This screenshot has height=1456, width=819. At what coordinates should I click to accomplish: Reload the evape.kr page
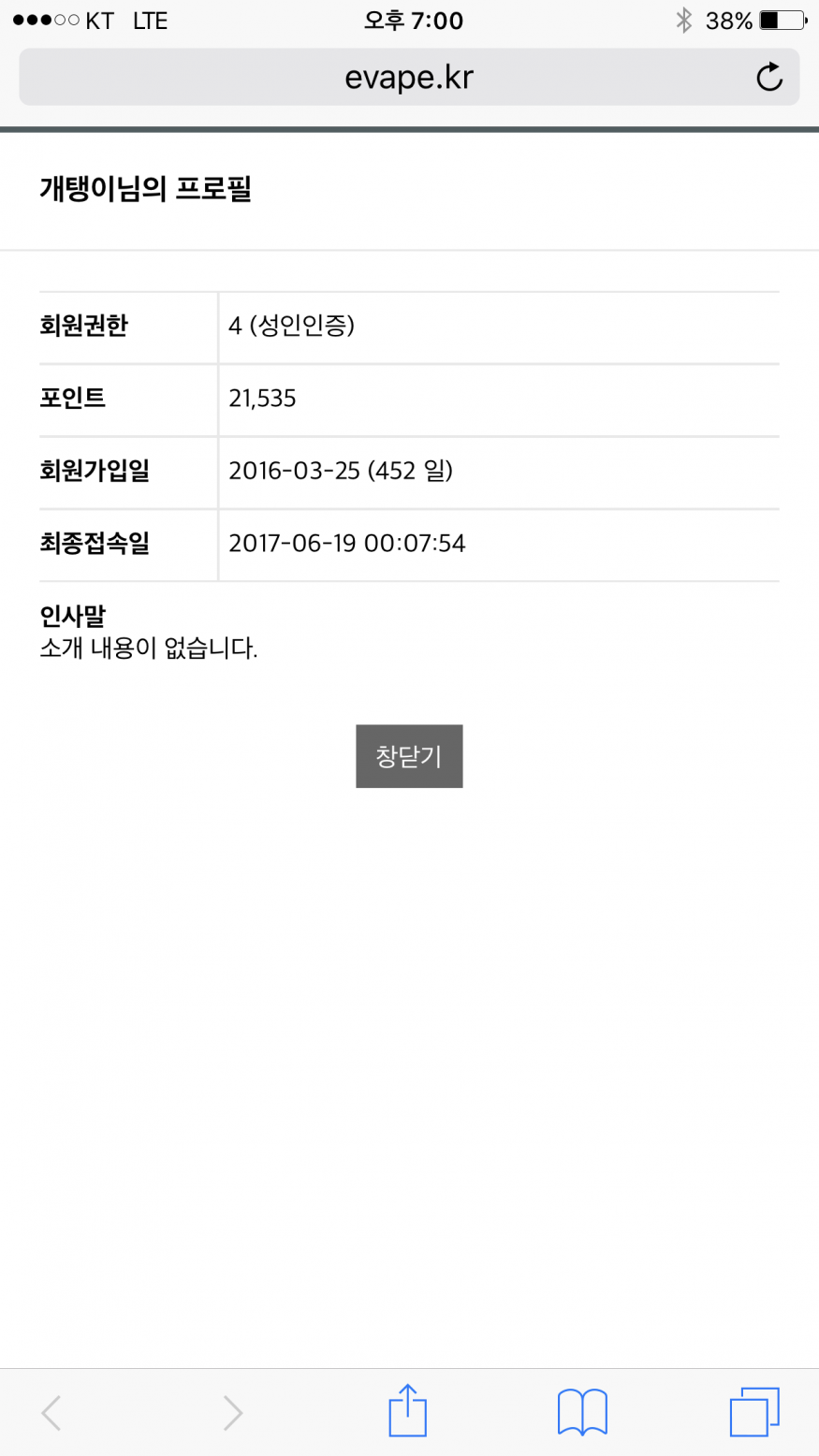tap(768, 77)
